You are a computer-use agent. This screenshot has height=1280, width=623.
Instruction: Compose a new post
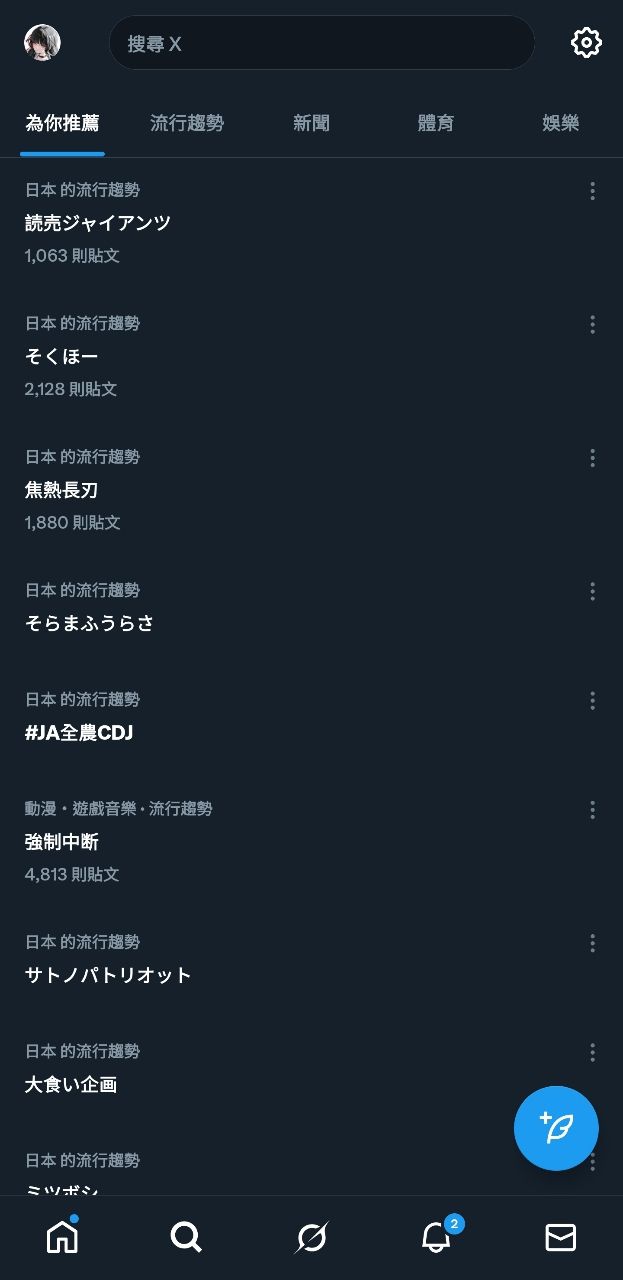click(x=556, y=1128)
